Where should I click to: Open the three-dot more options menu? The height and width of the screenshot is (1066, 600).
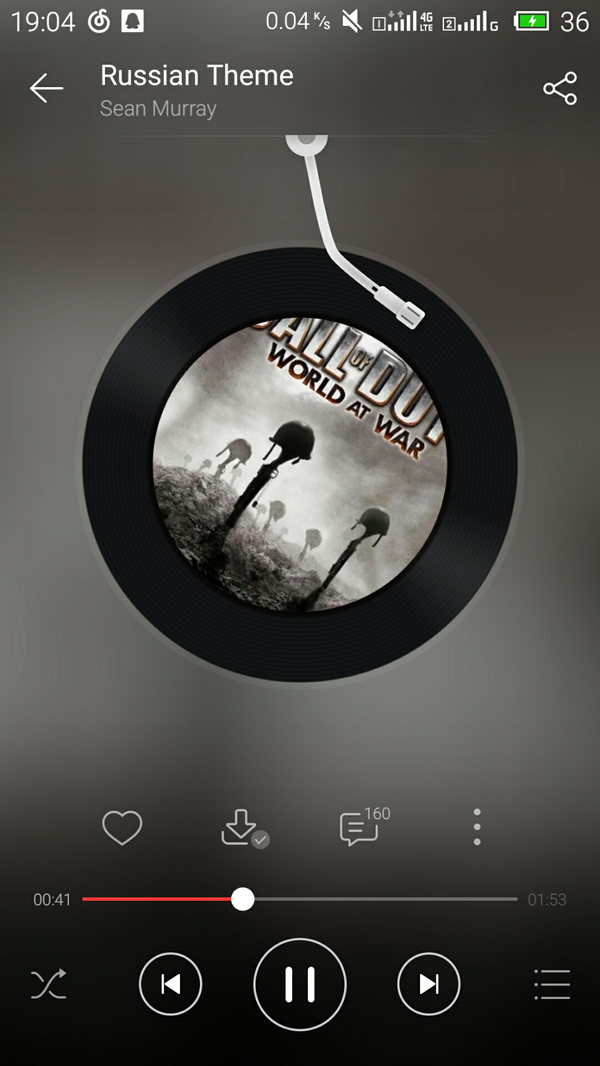(477, 828)
